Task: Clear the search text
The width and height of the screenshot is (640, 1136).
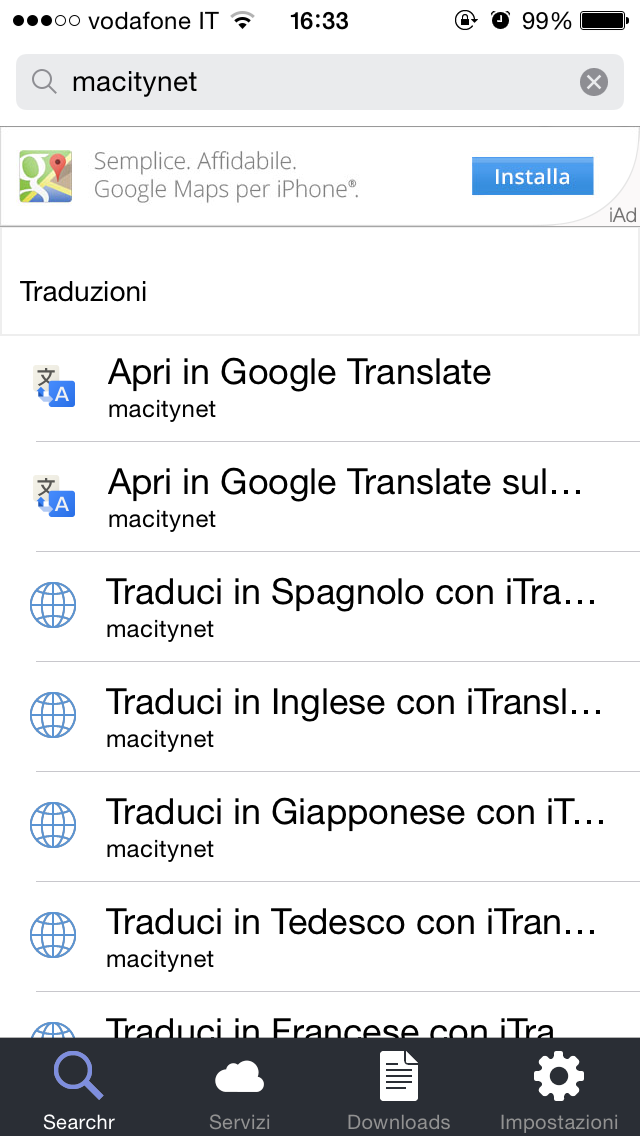Action: [x=594, y=82]
